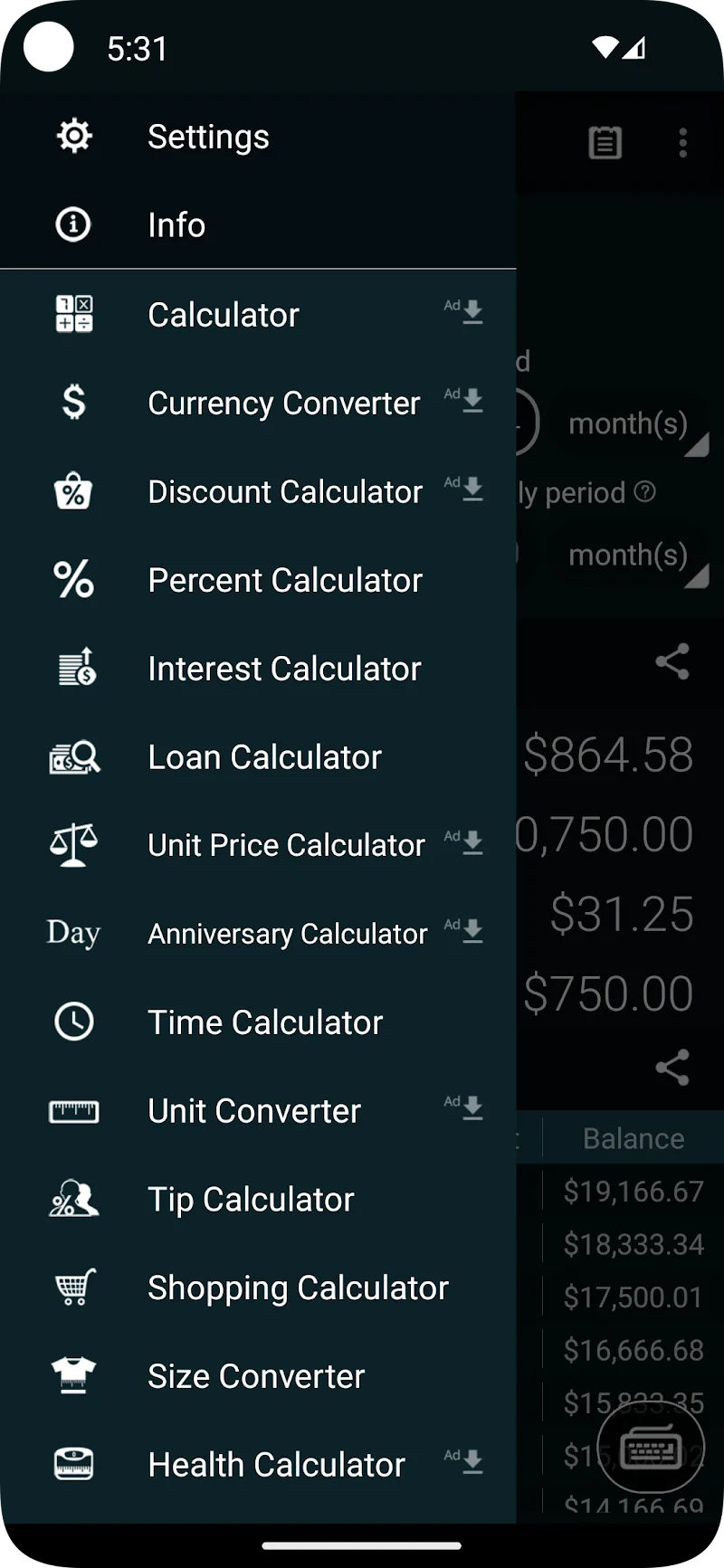The image size is (724, 1568).
Task: Open the clipboard icon in the top bar
Action: 605,142
